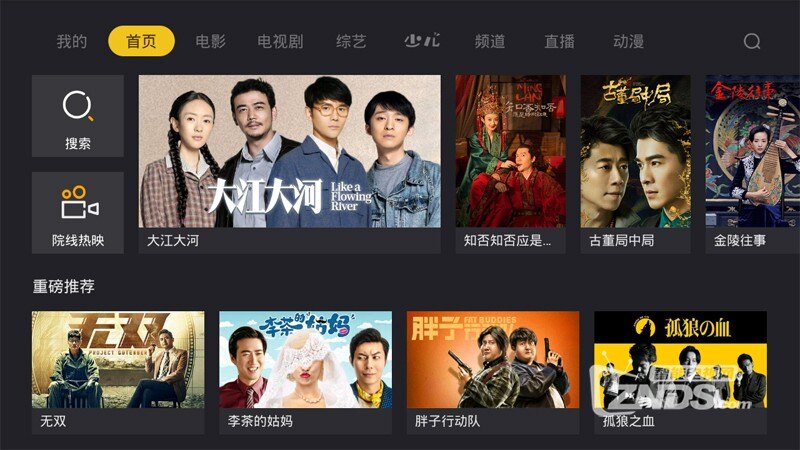Open the 大江大河 featured banner
800x450 pixels.
pos(289,163)
